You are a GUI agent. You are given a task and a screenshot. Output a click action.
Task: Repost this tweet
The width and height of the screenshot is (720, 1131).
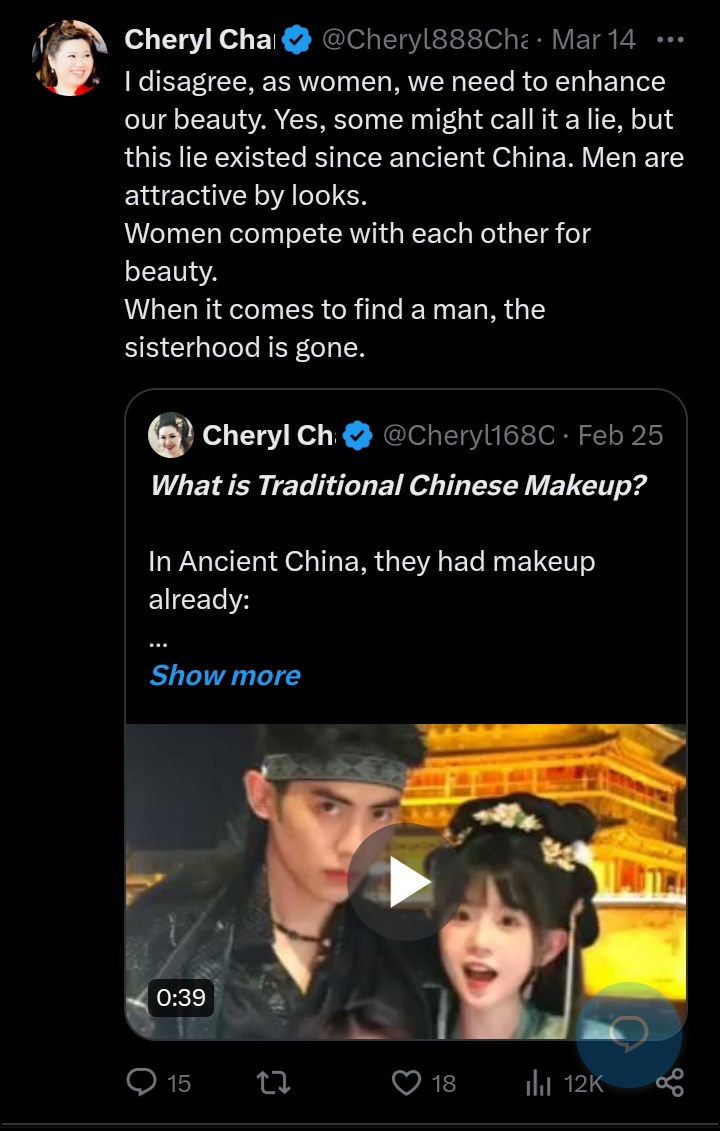coord(274,1082)
